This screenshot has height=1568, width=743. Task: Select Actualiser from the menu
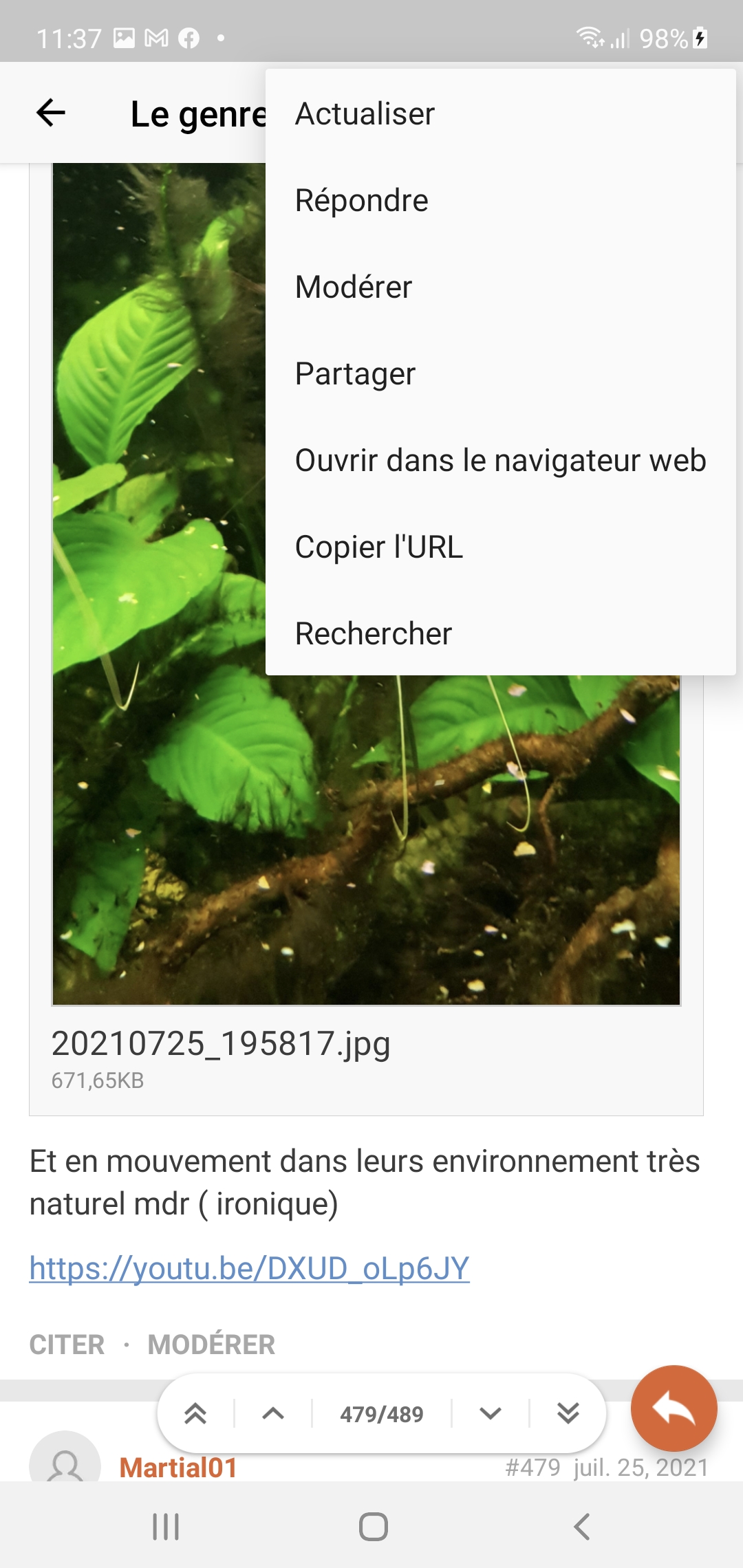pyautogui.click(x=365, y=114)
